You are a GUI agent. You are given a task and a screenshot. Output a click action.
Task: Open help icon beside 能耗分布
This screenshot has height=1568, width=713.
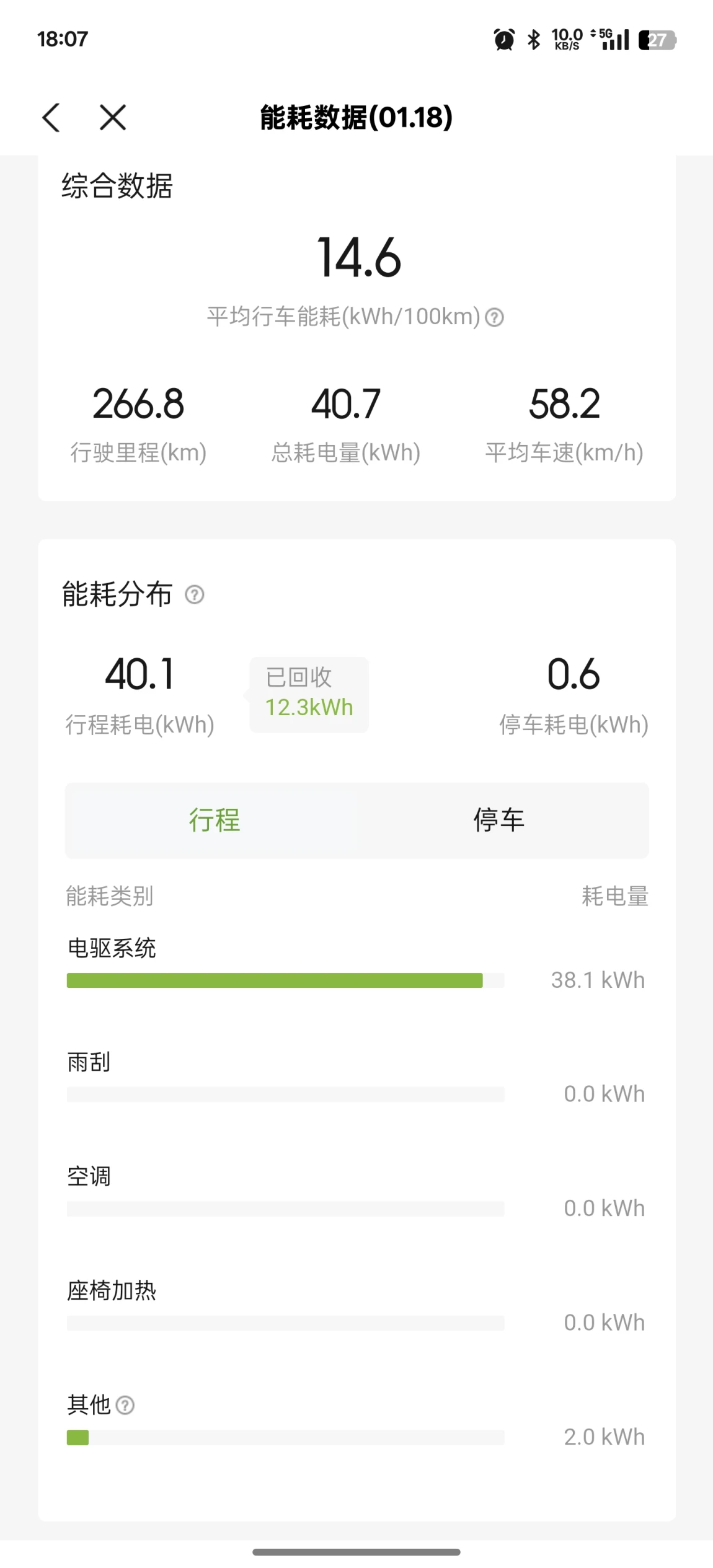pos(195,594)
